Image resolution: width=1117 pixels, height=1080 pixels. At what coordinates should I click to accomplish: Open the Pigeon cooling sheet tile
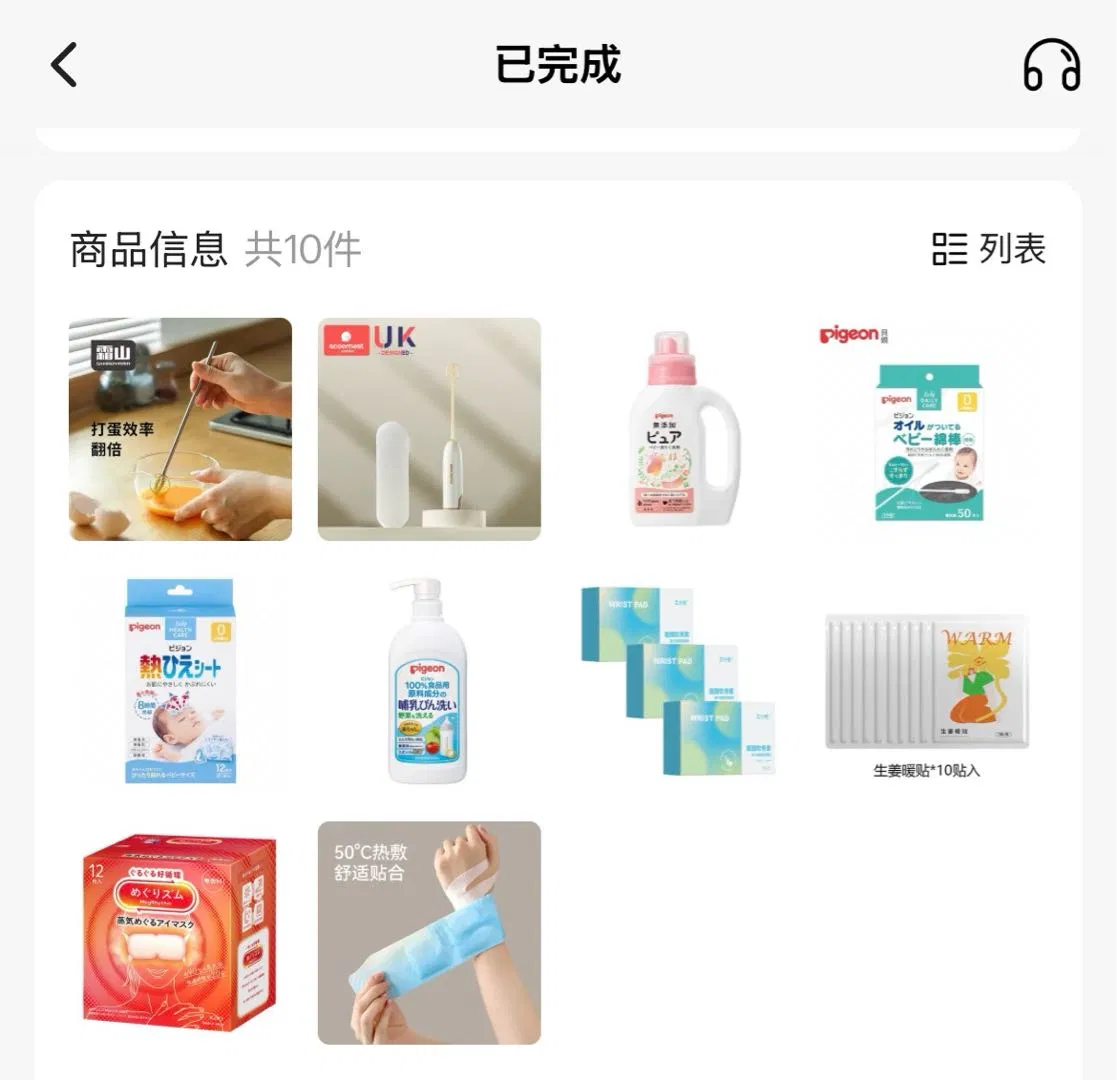[180, 681]
